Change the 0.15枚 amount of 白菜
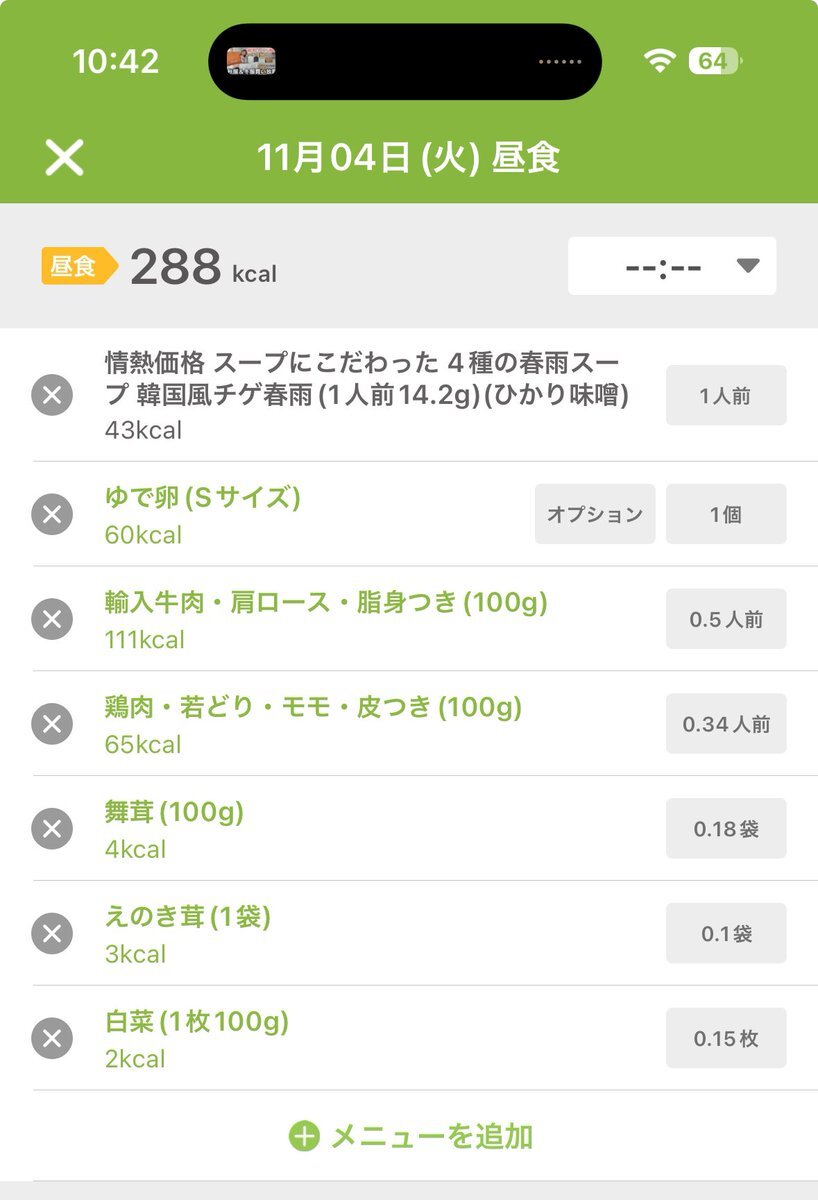818x1200 pixels. pos(726,1039)
